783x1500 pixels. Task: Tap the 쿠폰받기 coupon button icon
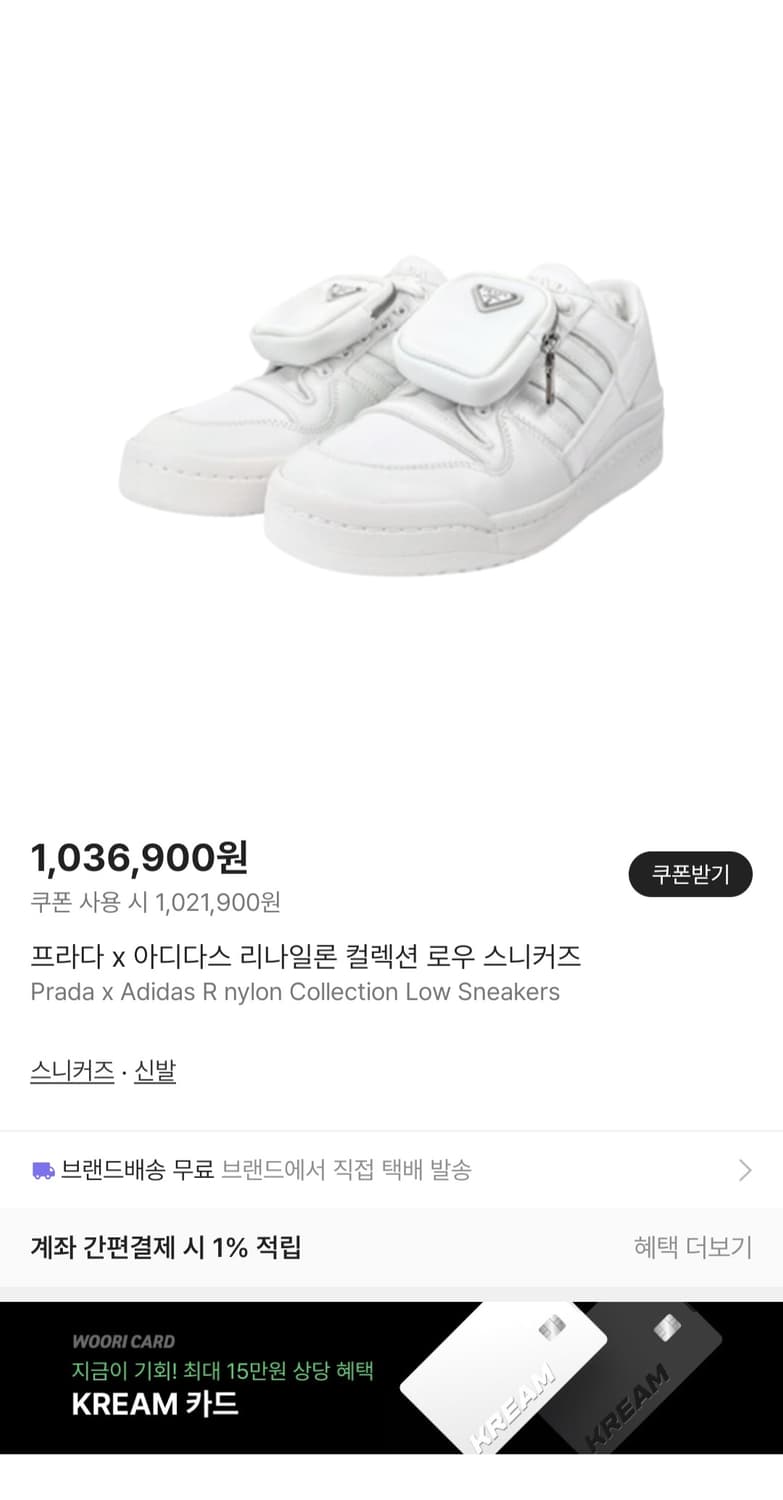click(x=690, y=873)
